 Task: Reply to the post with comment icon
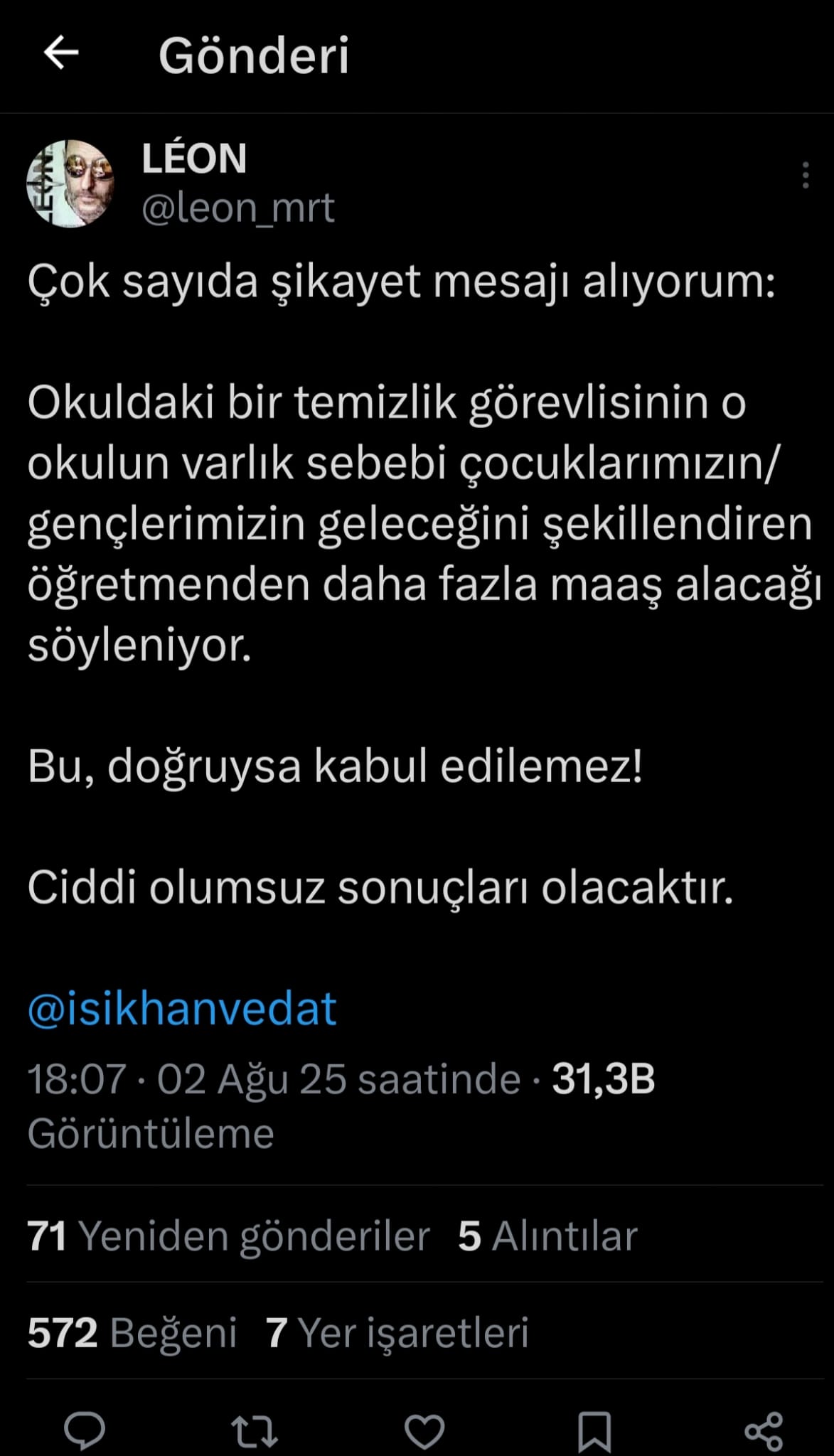[x=85, y=1430]
